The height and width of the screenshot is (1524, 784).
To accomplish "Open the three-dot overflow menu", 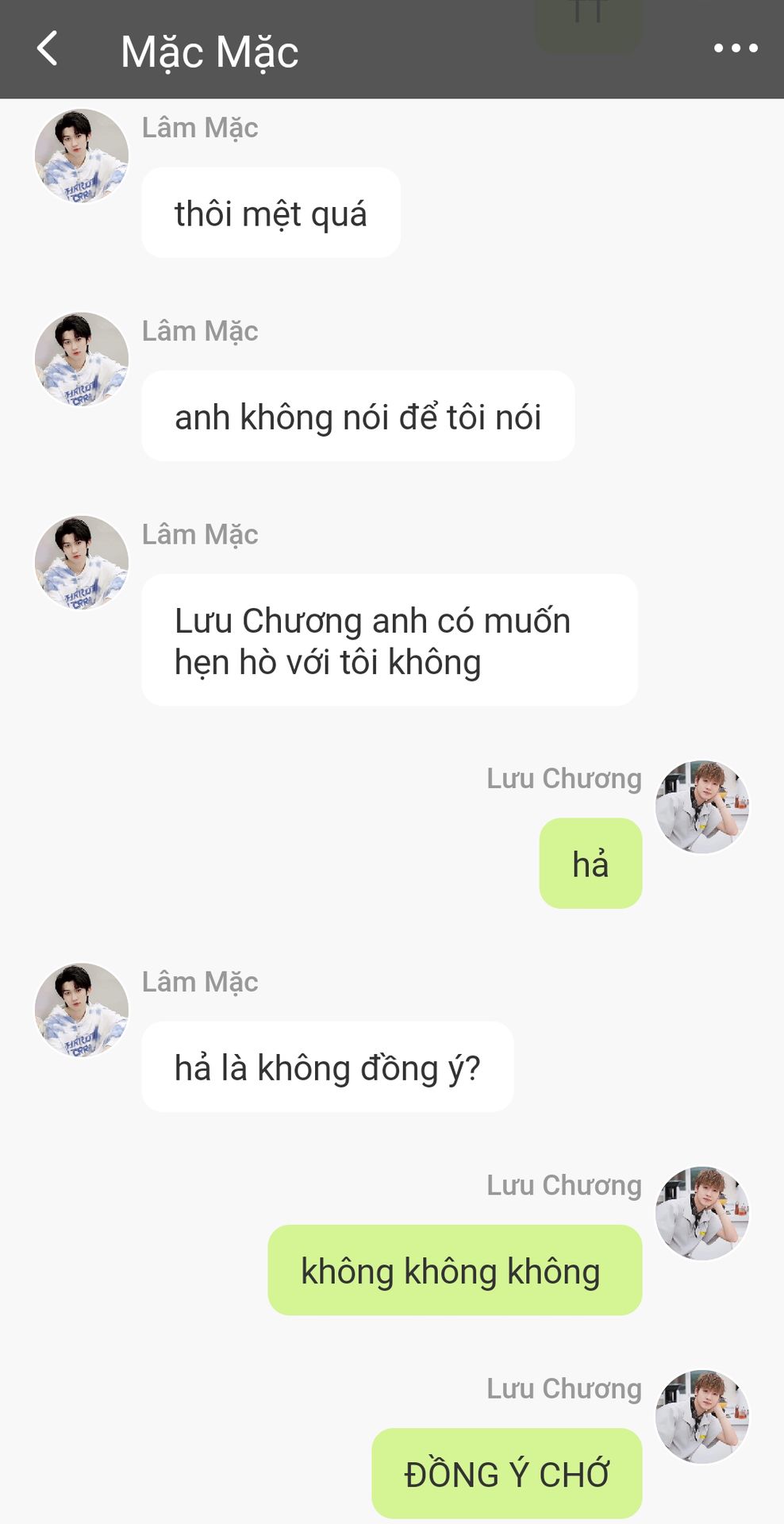I will pos(736,49).
